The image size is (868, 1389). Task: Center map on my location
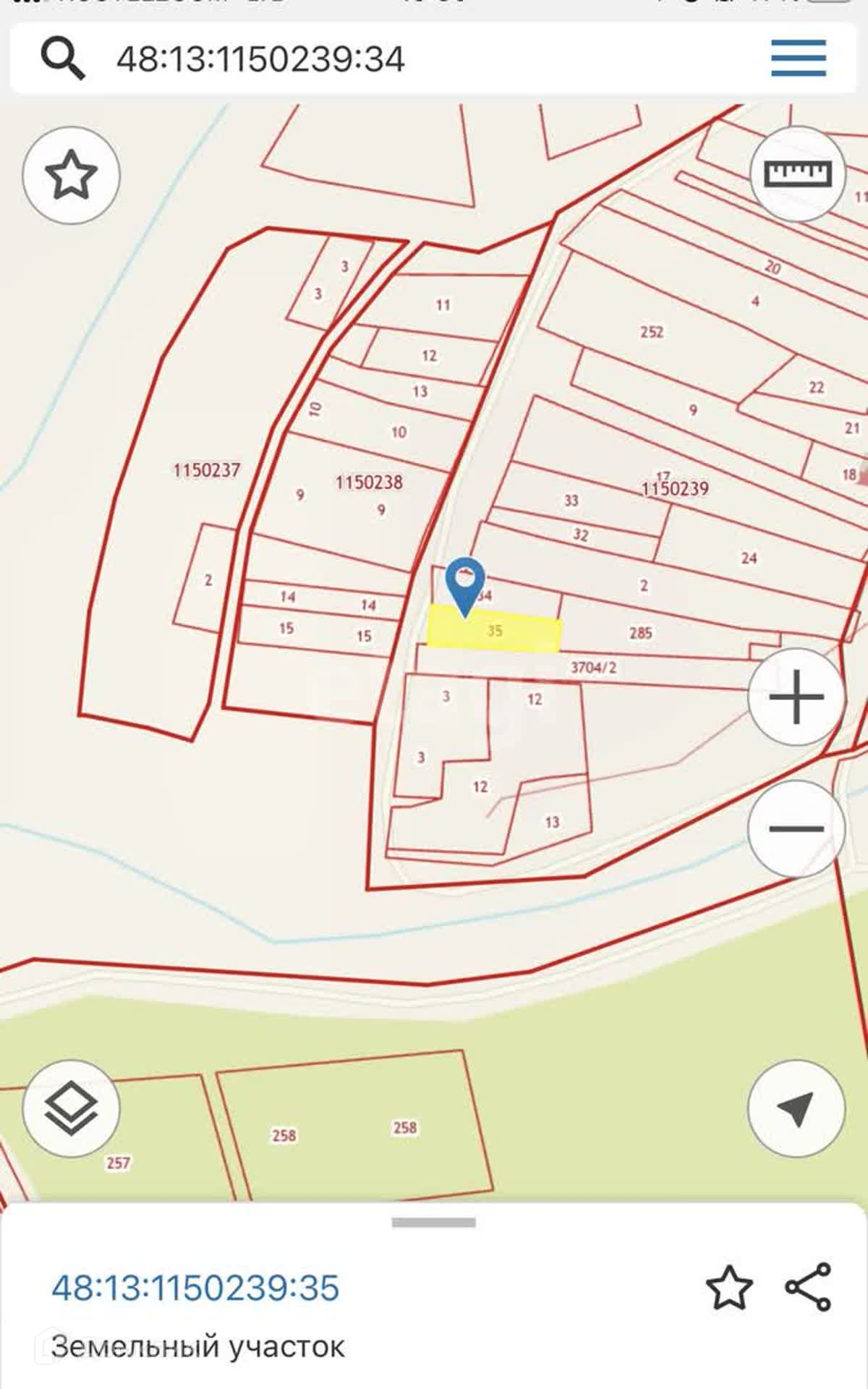point(796,1108)
